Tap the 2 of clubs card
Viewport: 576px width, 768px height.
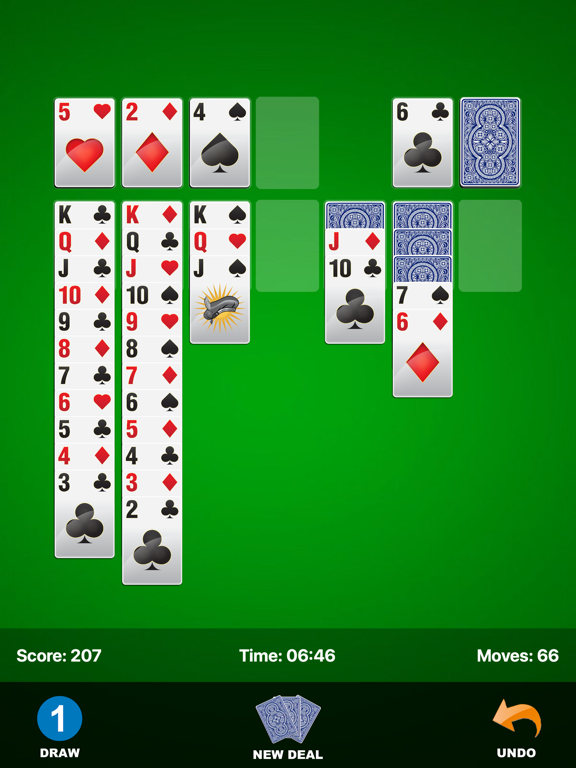[x=152, y=541]
